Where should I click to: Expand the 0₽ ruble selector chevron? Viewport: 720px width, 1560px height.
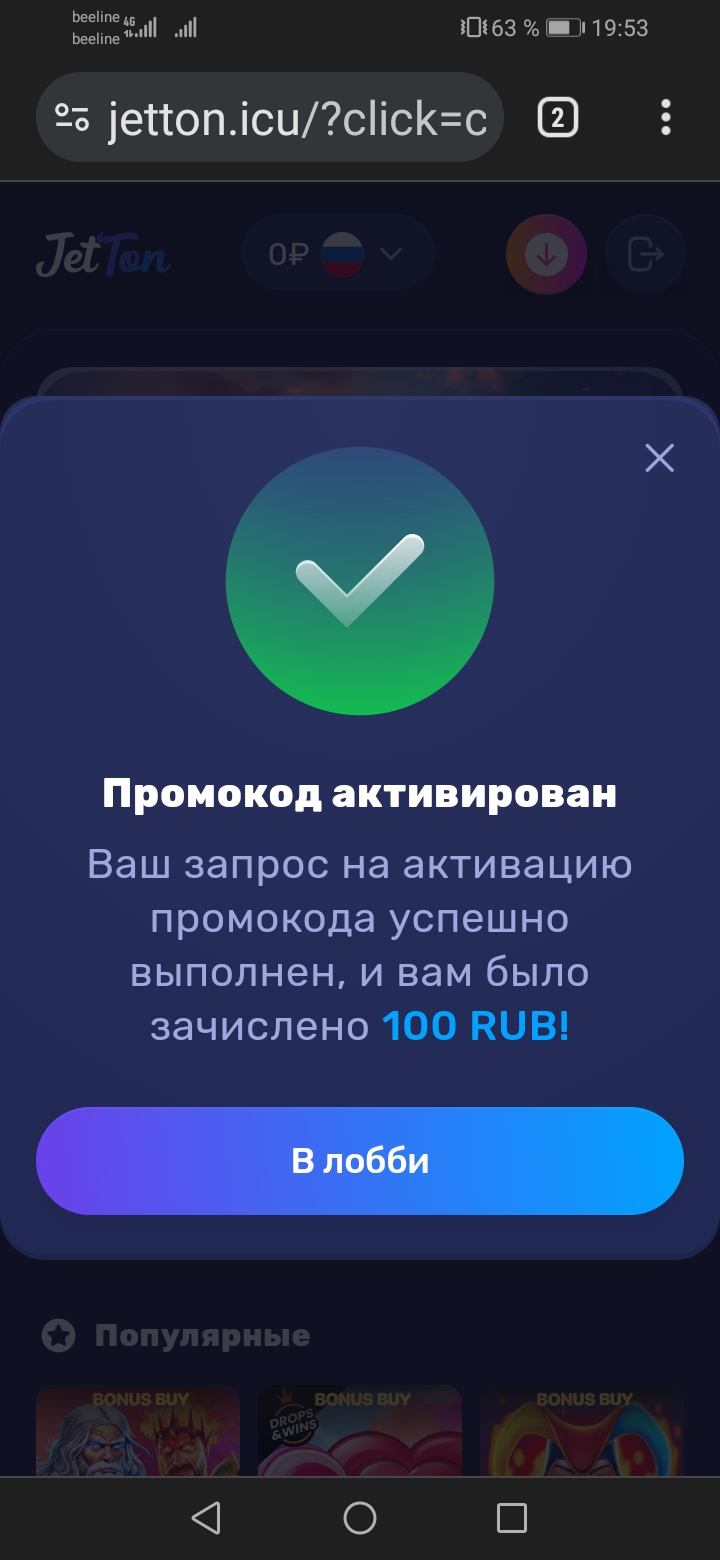click(390, 254)
